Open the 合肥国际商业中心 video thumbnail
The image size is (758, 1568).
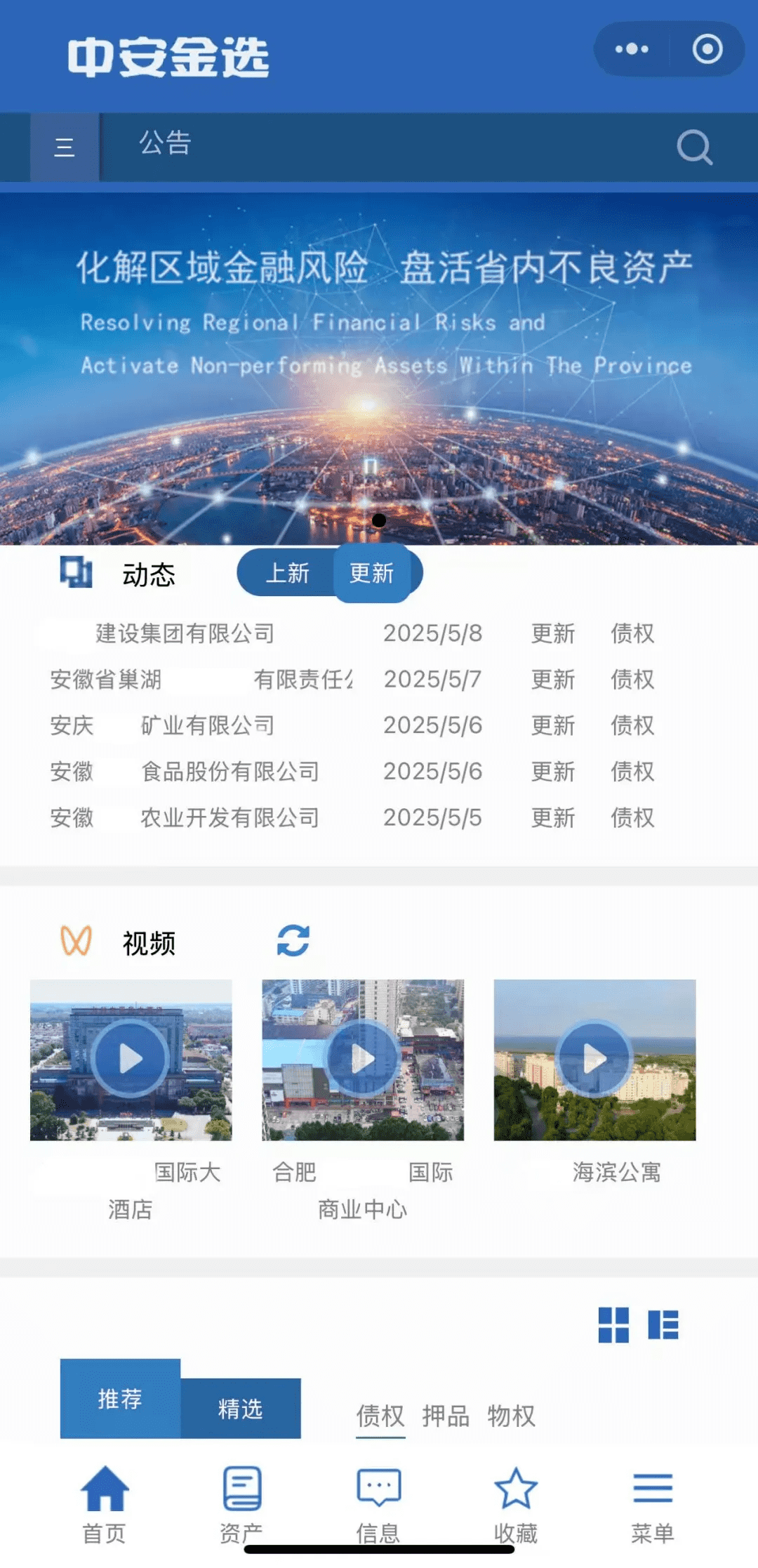click(363, 1057)
